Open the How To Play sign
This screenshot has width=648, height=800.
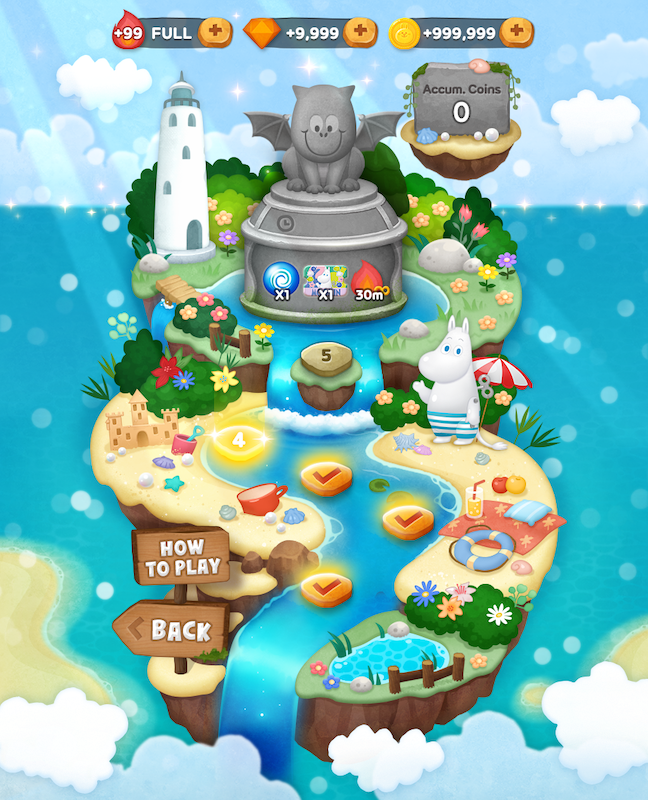179,558
